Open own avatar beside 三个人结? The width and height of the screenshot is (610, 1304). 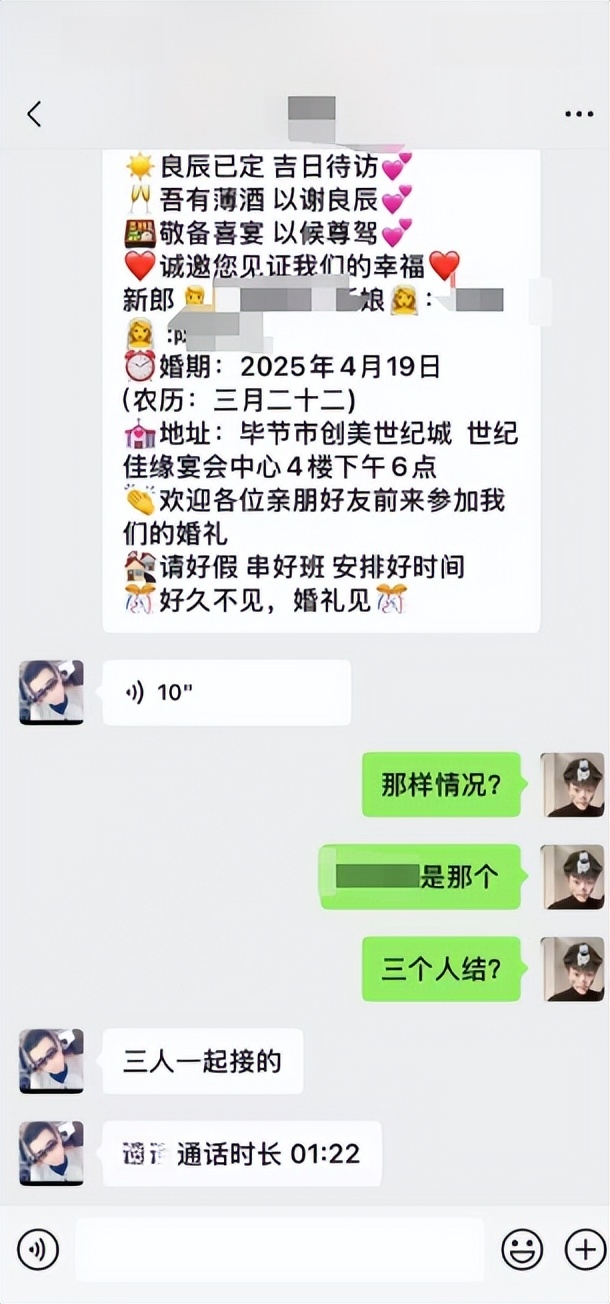coord(573,969)
